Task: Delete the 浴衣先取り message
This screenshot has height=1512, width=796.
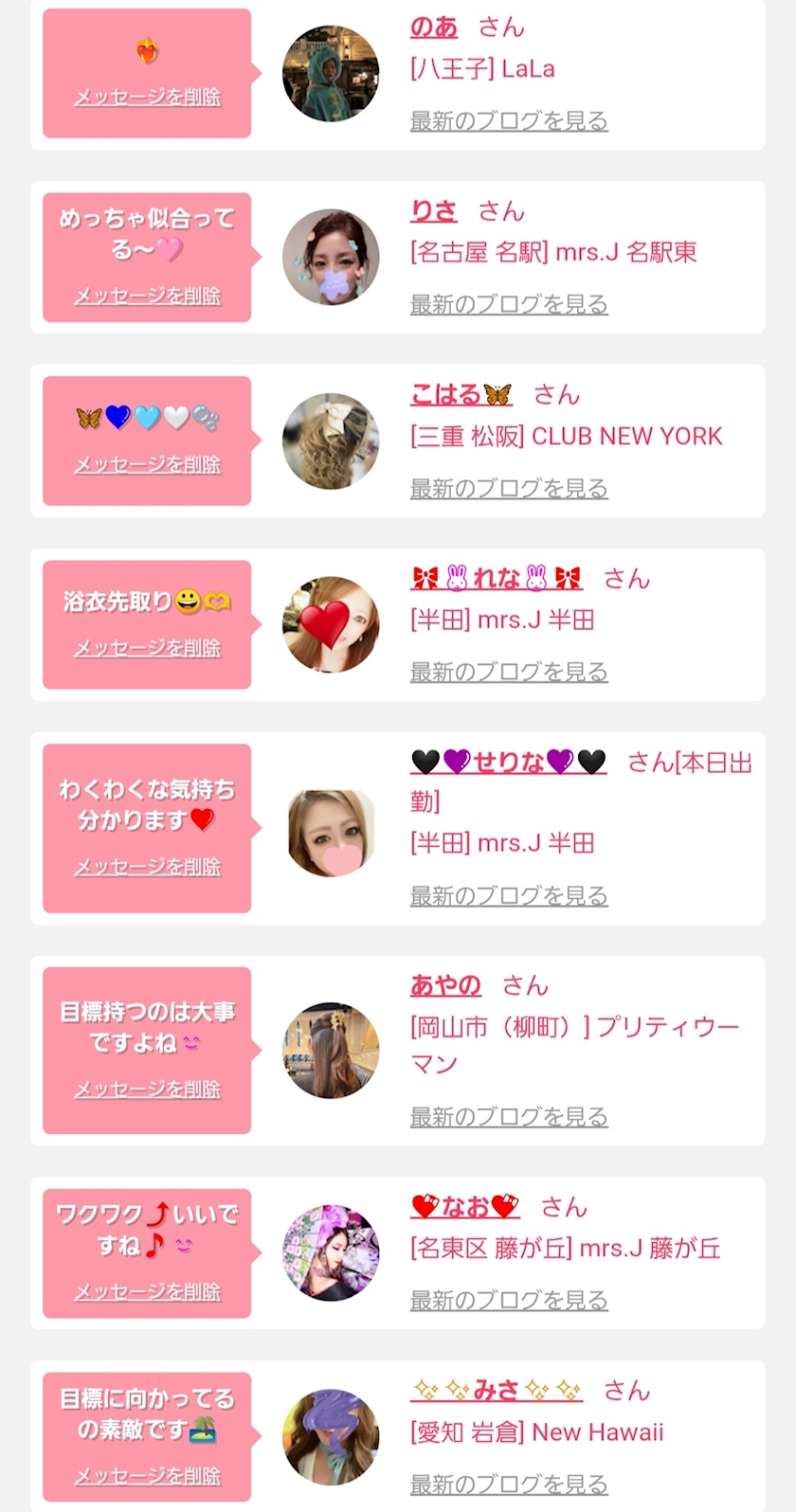Action: [147, 649]
